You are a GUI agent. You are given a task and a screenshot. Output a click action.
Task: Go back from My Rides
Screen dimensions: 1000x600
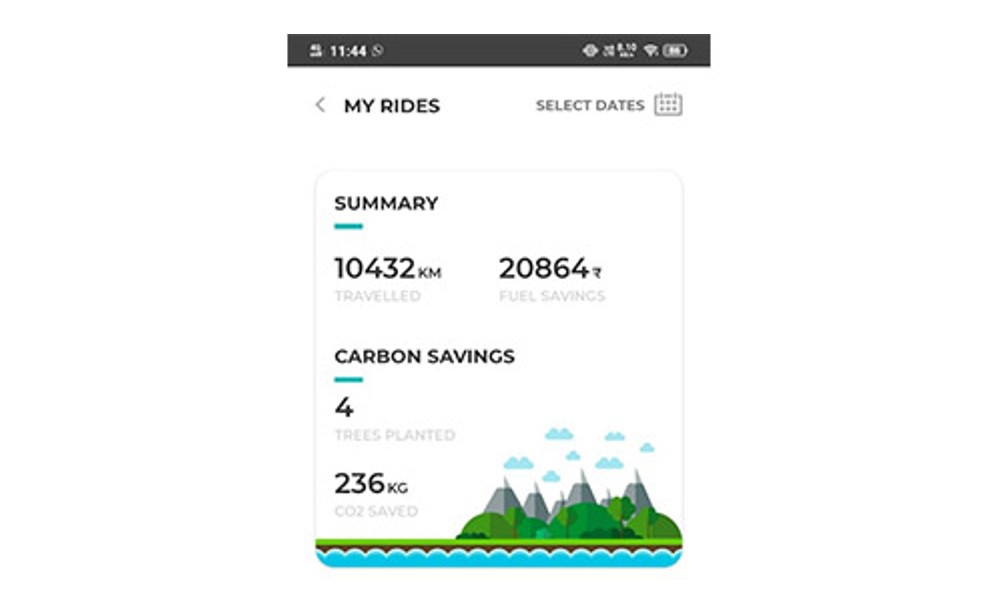click(x=320, y=105)
